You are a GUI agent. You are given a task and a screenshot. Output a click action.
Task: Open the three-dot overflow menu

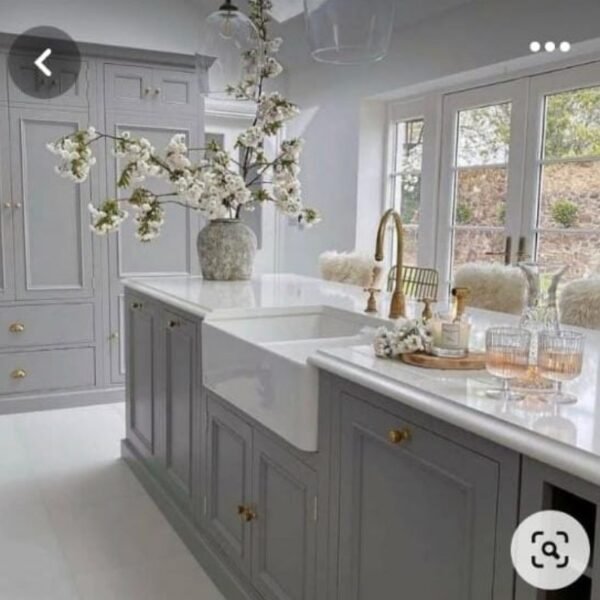tap(549, 46)
